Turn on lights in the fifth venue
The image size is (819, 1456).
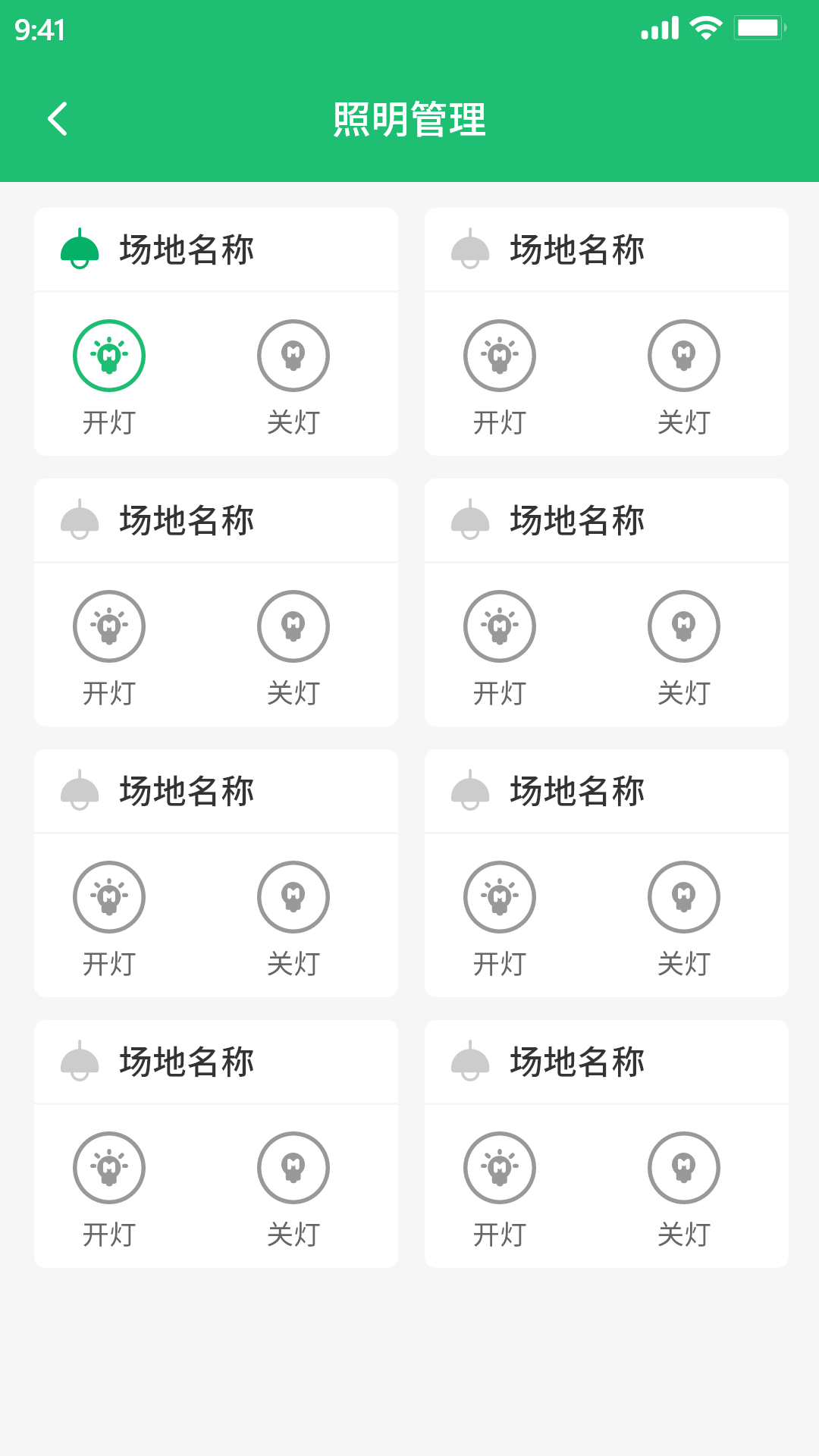(x=108, y=896)
